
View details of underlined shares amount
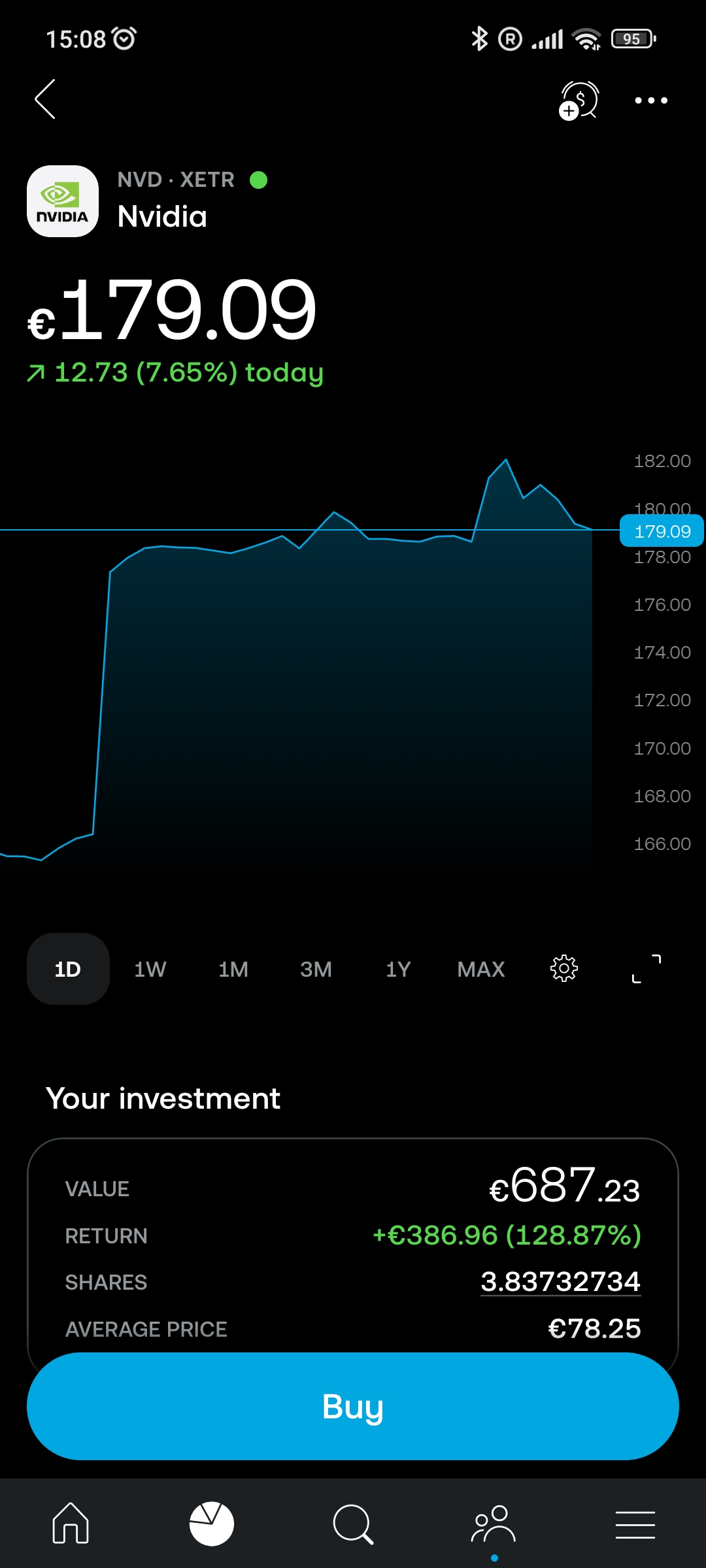pyautogui.click(x=560, y=1282)
